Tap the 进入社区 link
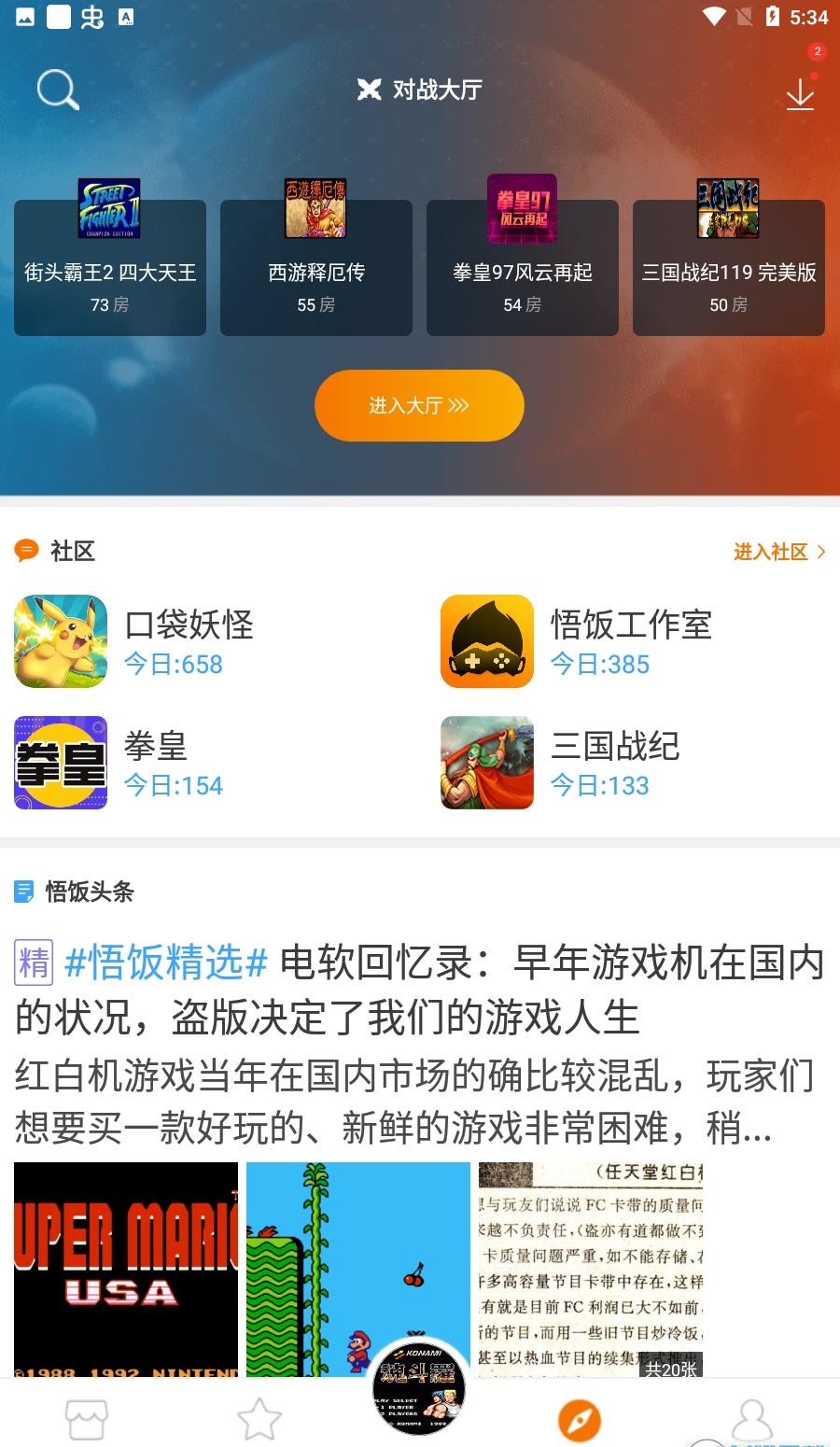 click(x=778, y=552)
